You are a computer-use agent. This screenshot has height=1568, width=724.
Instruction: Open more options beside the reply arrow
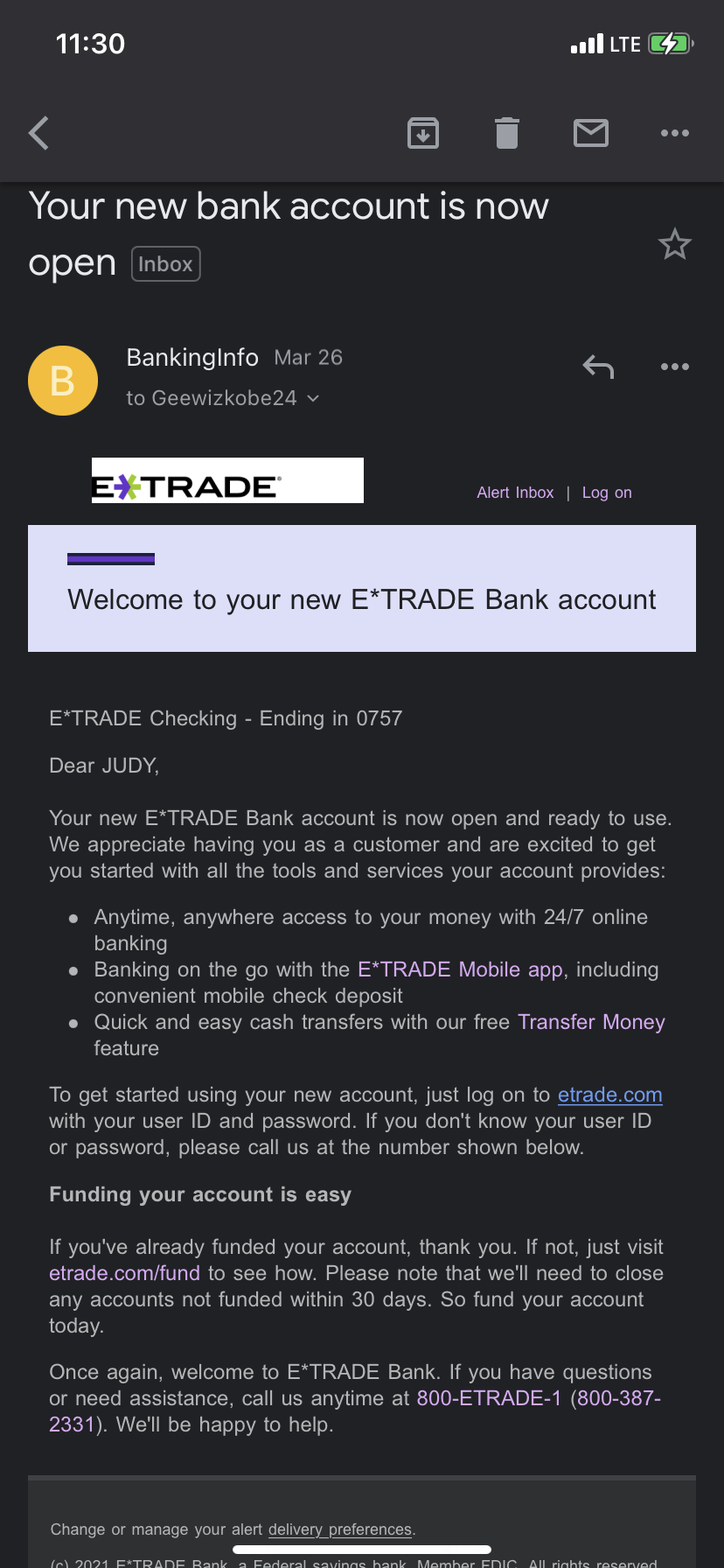click(675, 367)
